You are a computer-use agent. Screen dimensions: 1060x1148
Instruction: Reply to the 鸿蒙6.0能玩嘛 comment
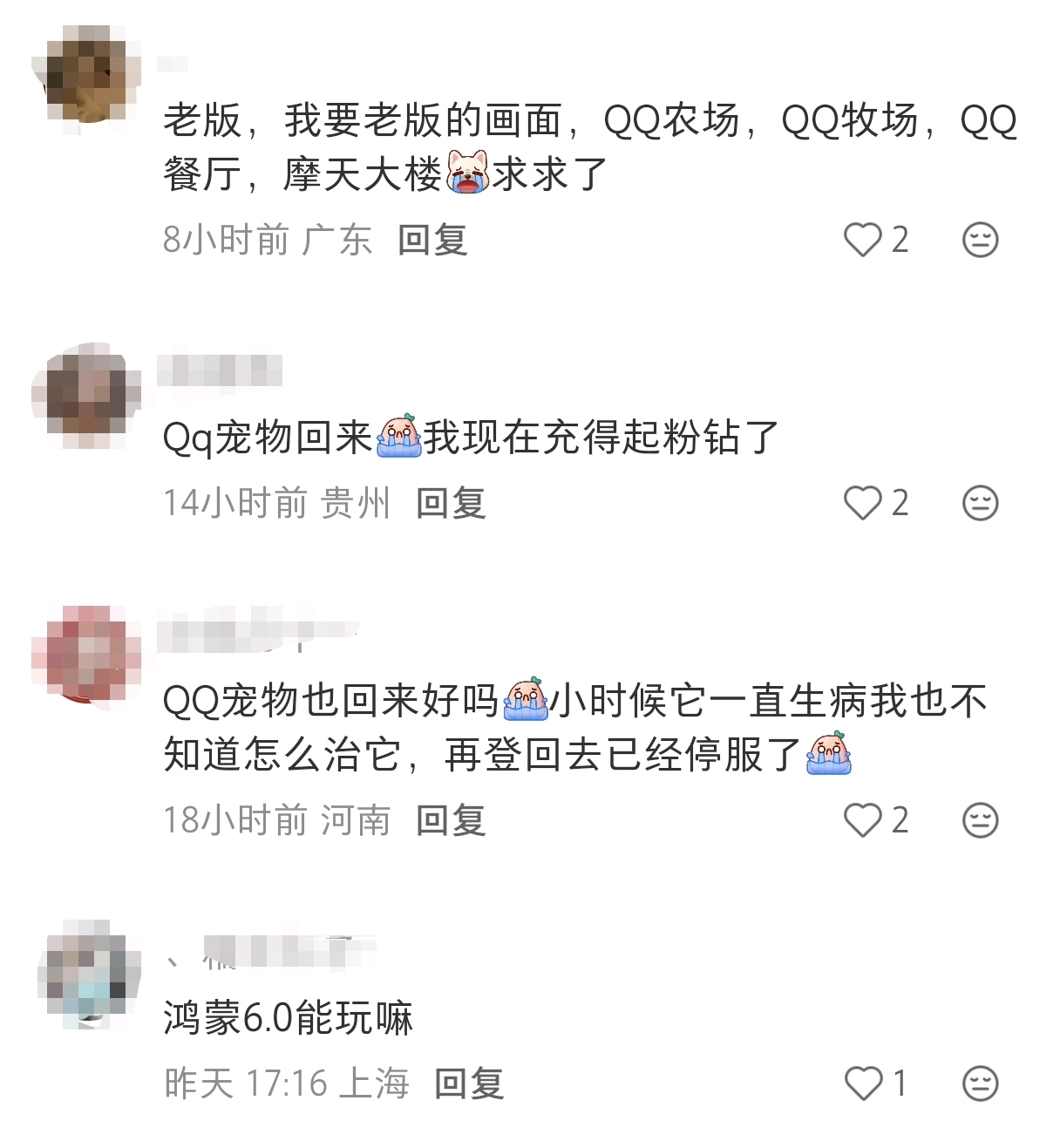click(469, 1083)
